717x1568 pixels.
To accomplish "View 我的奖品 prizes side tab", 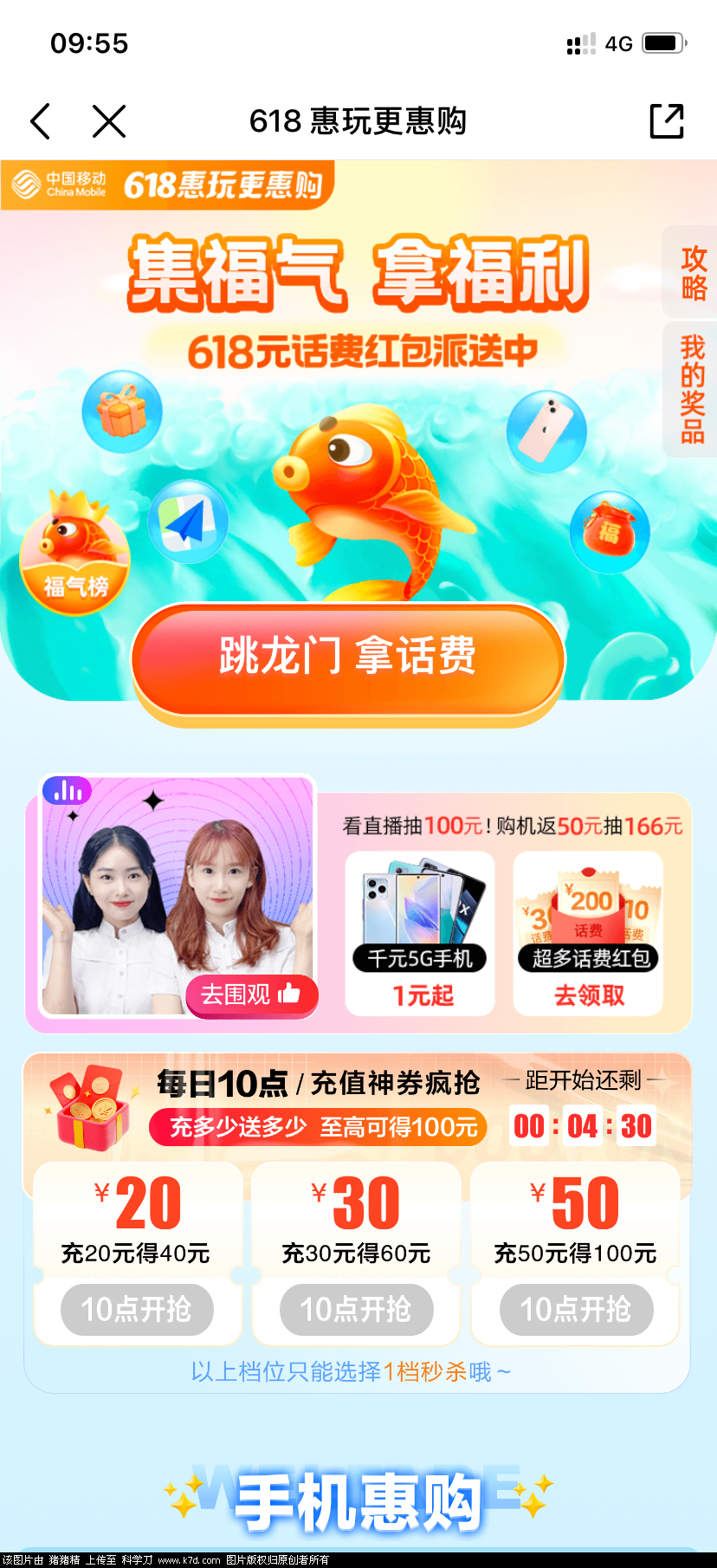I will 693,389.
